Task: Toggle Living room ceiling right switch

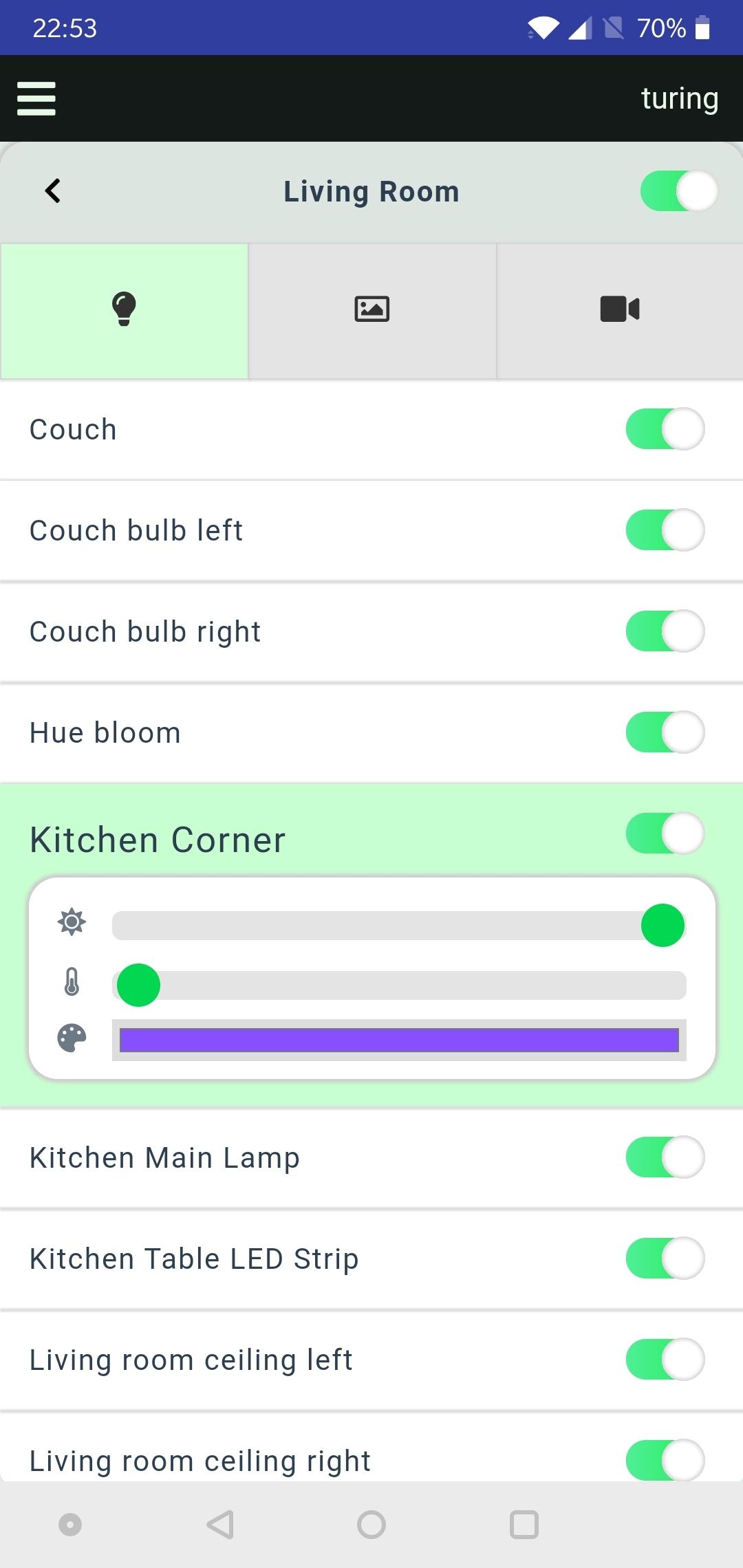Action: coord(665,1459)
